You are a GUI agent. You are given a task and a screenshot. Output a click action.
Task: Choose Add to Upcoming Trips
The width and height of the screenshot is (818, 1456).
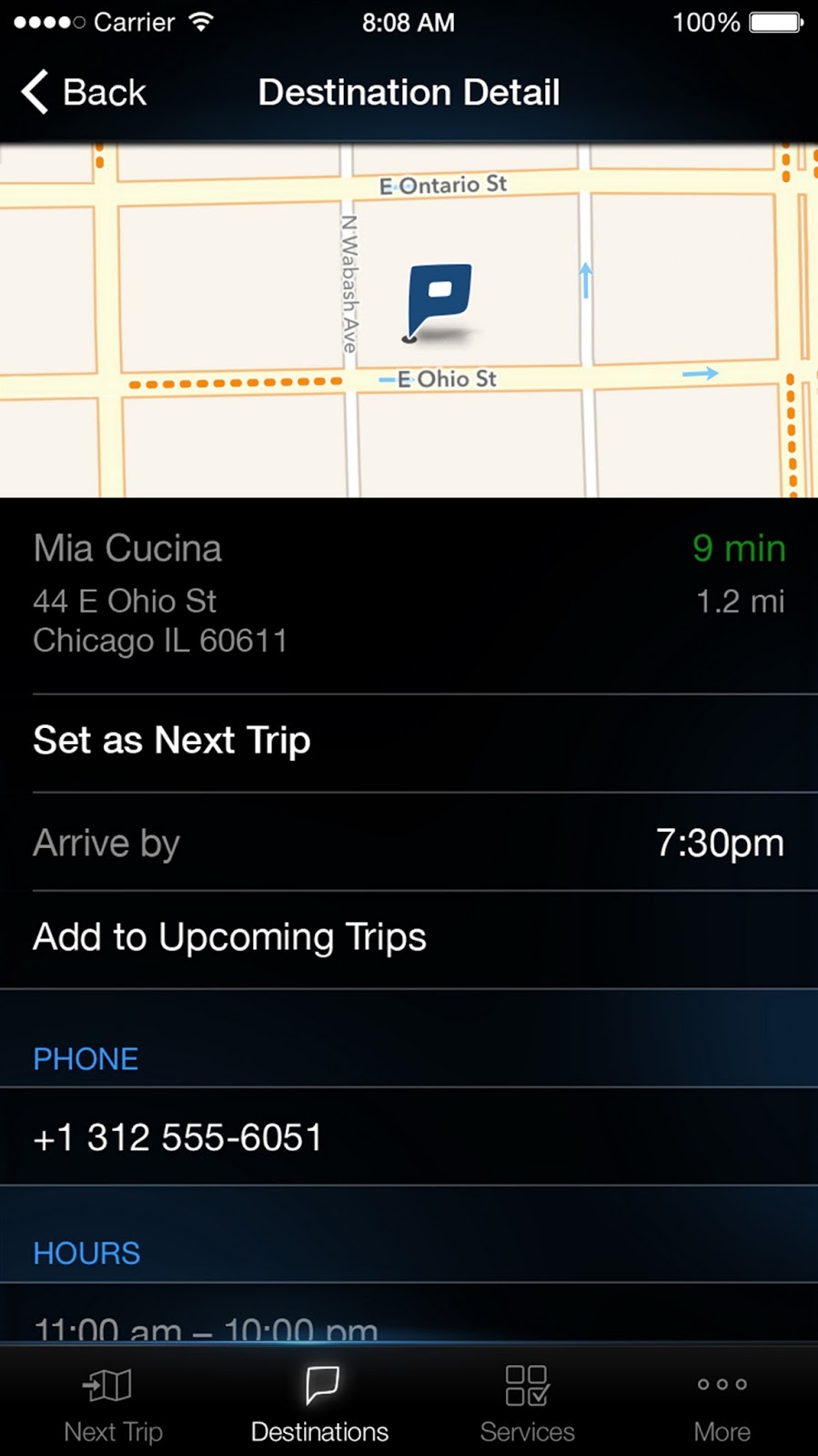click(229, 938)
